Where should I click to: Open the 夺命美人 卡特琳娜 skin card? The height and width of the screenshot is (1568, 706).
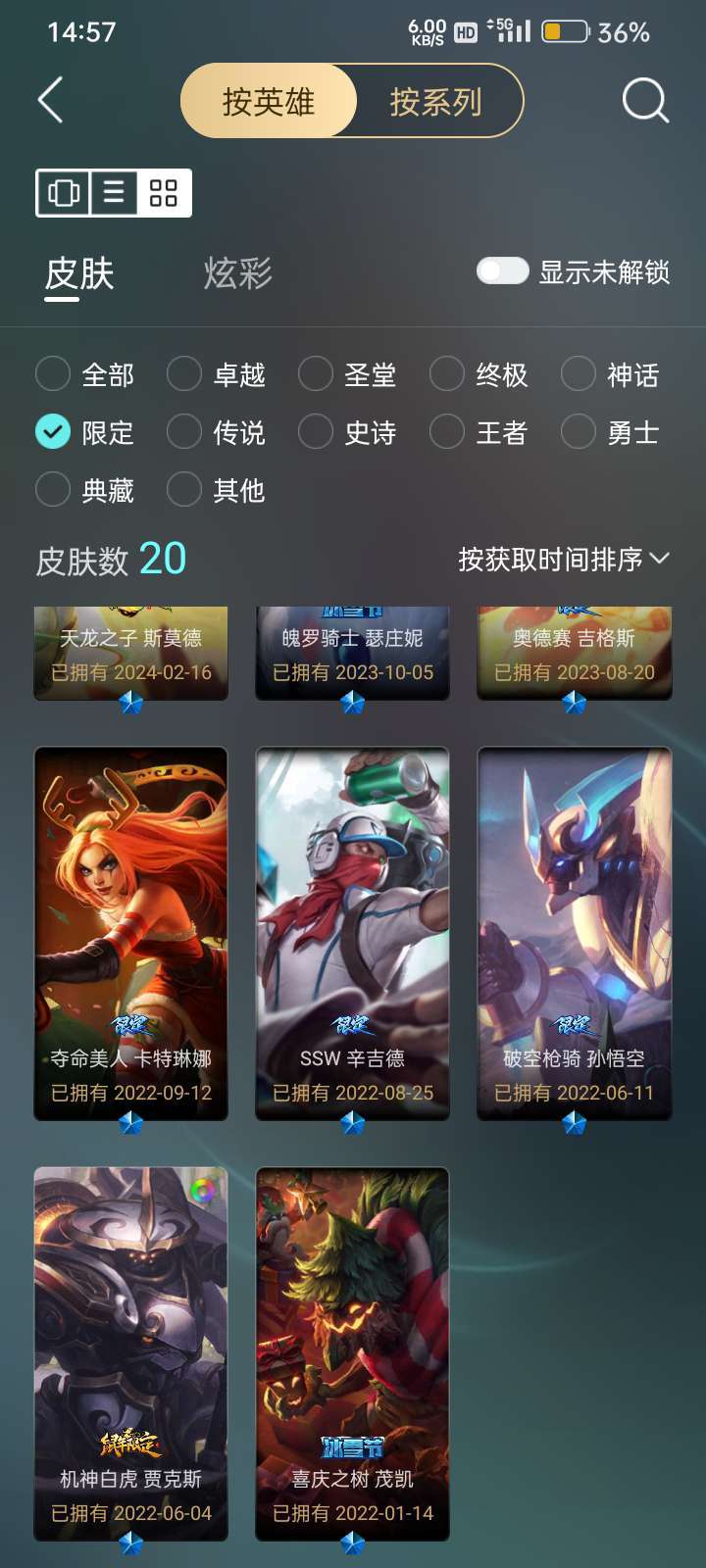[131, 934]
